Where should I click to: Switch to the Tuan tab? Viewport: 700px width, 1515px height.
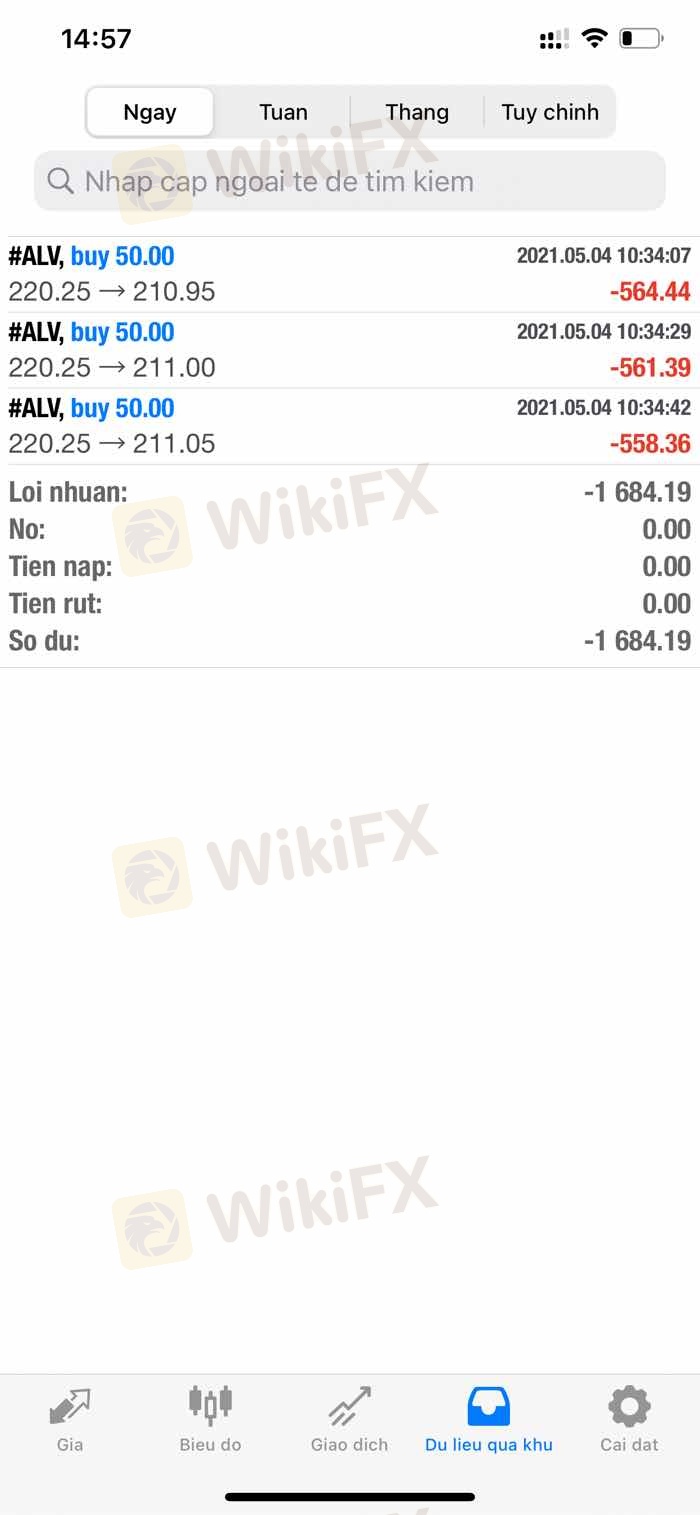283,112
